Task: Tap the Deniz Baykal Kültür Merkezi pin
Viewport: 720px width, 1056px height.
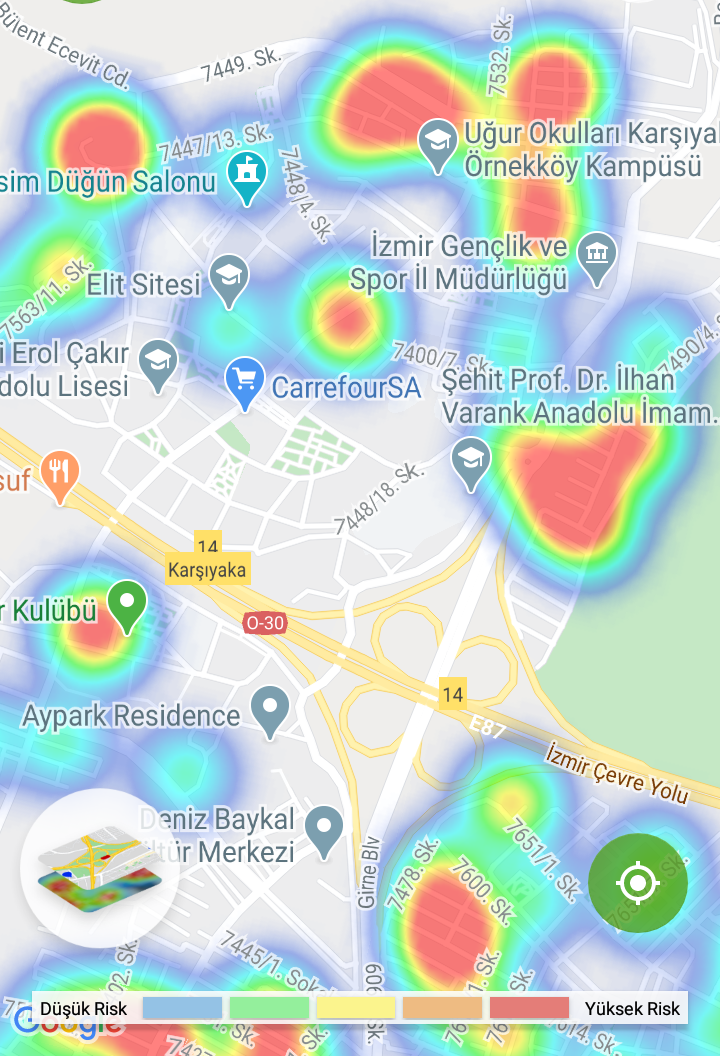Action: [x=324, y=831]
